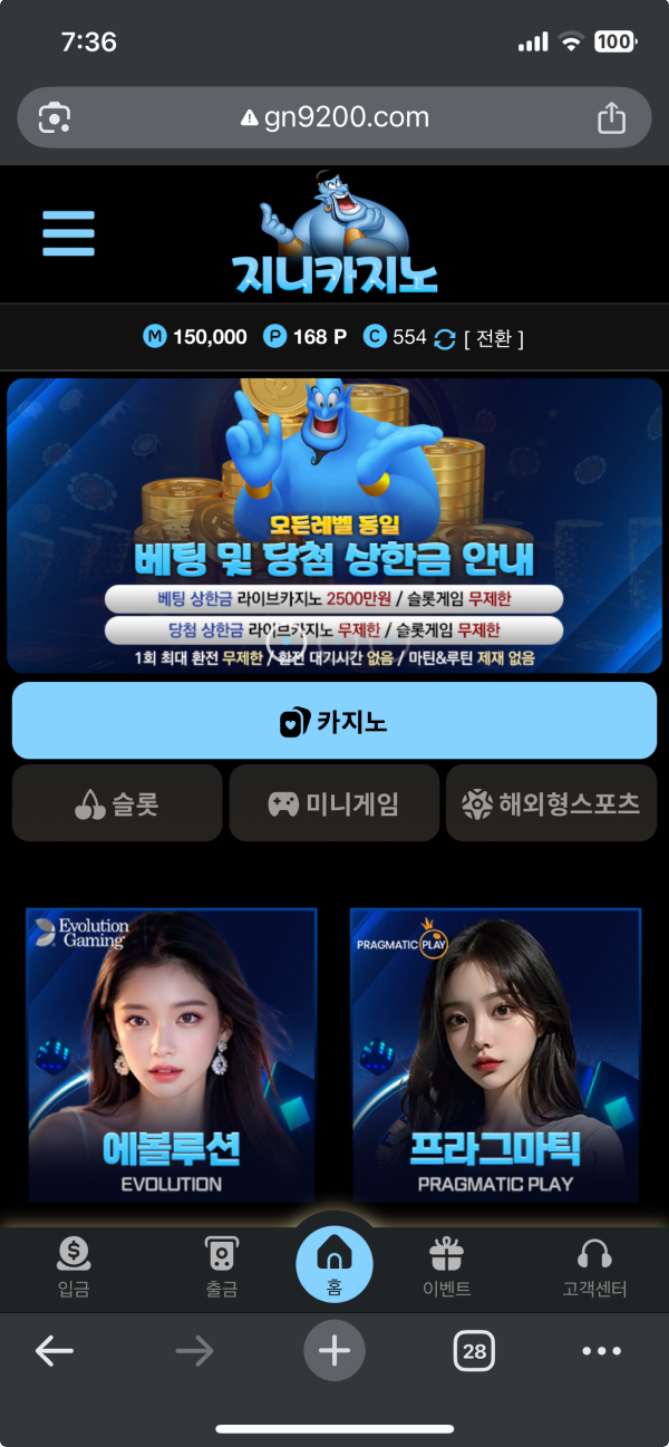Open the 해외형스포츠 category
This screenshot has height=1447, width=669.
click(x=551, y=804)
